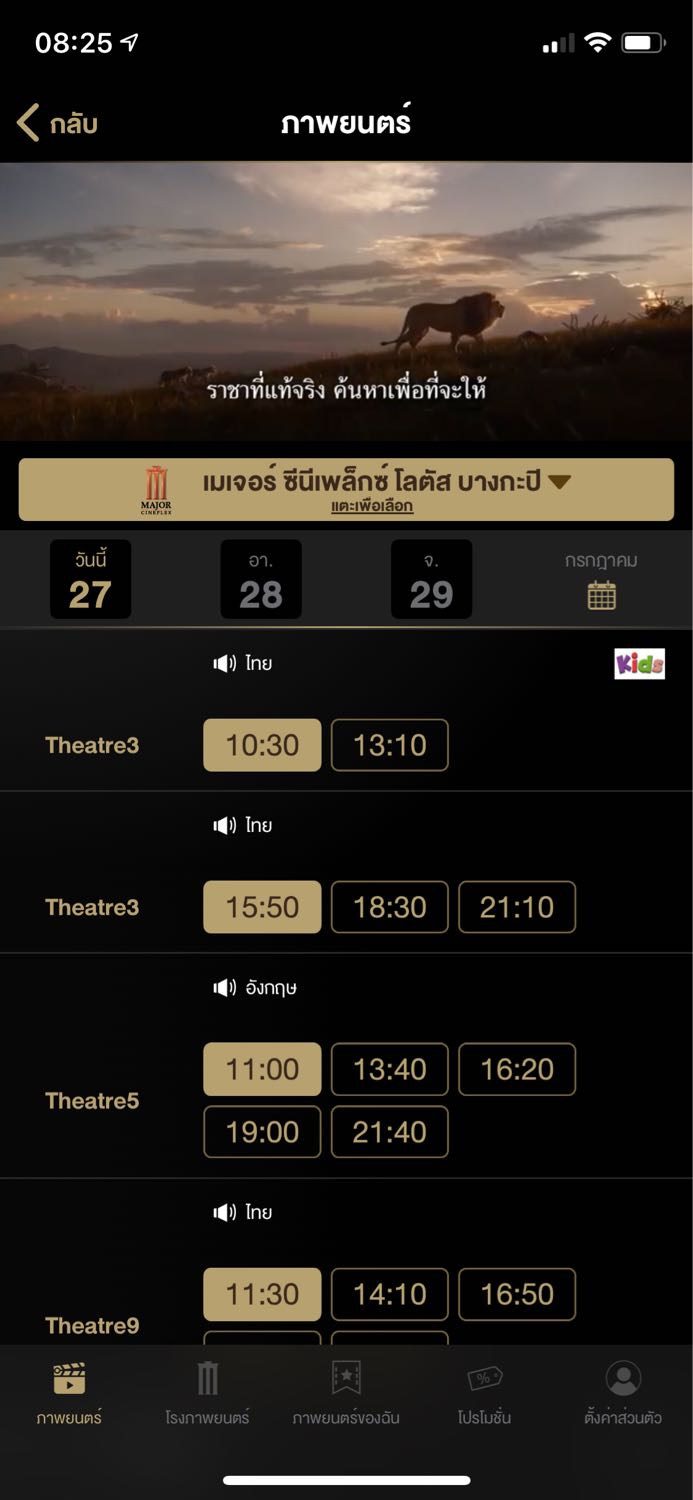Viewport: 693px width, 1500px height.
Task: Switch to the โรงภาพยนตร์ tab
Action: tap(207, 1392)
